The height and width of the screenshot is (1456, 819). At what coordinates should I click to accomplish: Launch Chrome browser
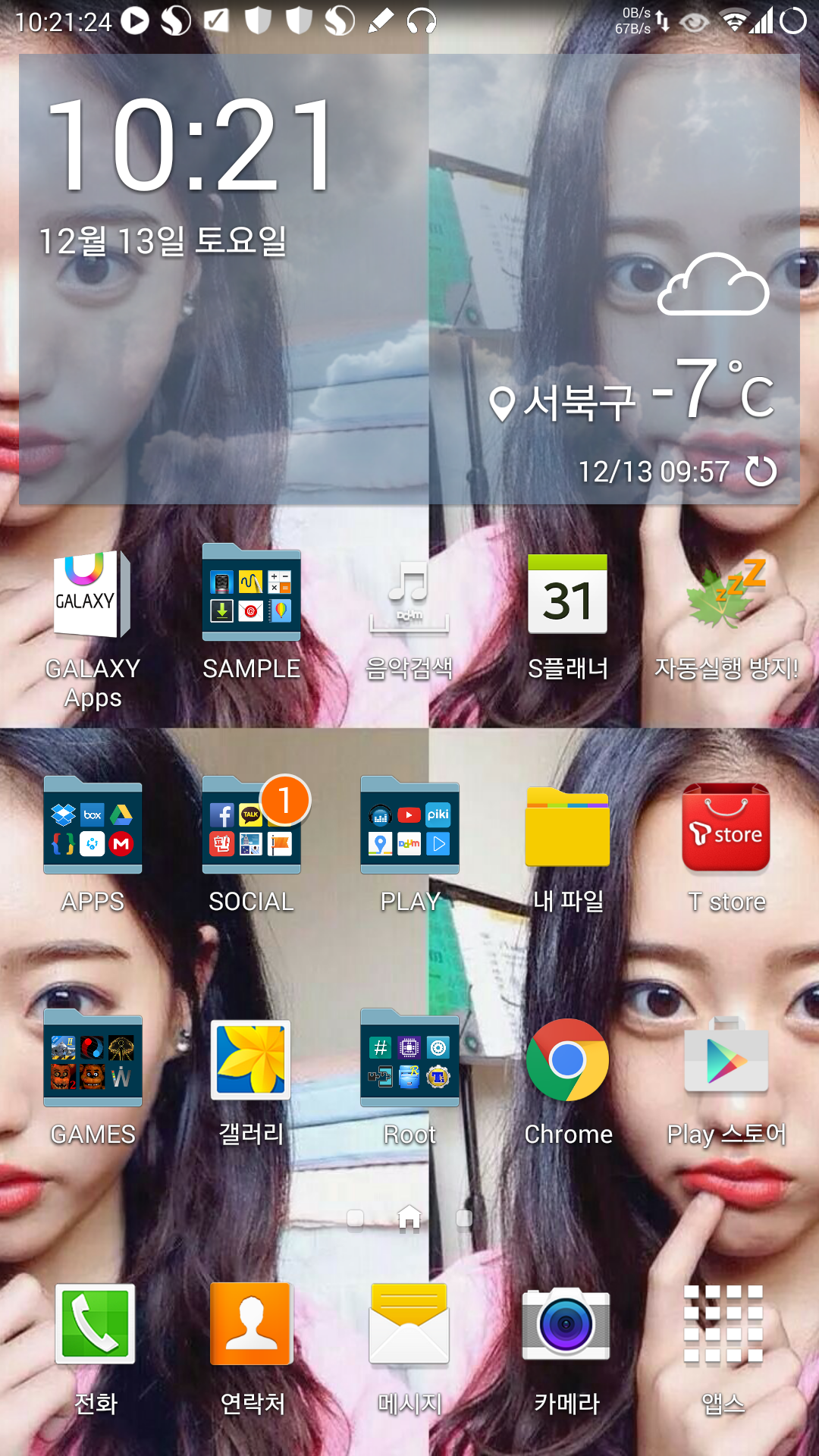pyautogui.click(x=567, y=1060)
